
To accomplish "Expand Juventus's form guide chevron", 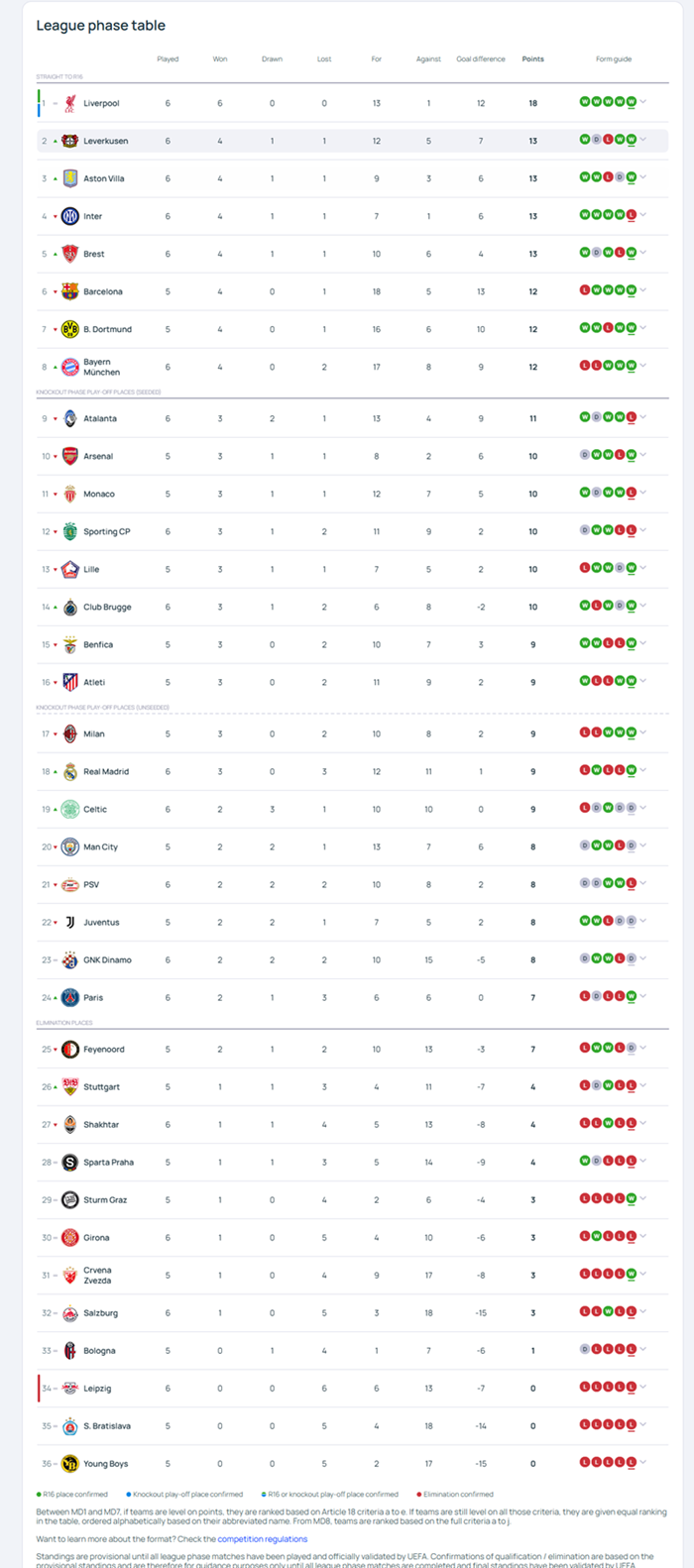I will coord(643,921).
